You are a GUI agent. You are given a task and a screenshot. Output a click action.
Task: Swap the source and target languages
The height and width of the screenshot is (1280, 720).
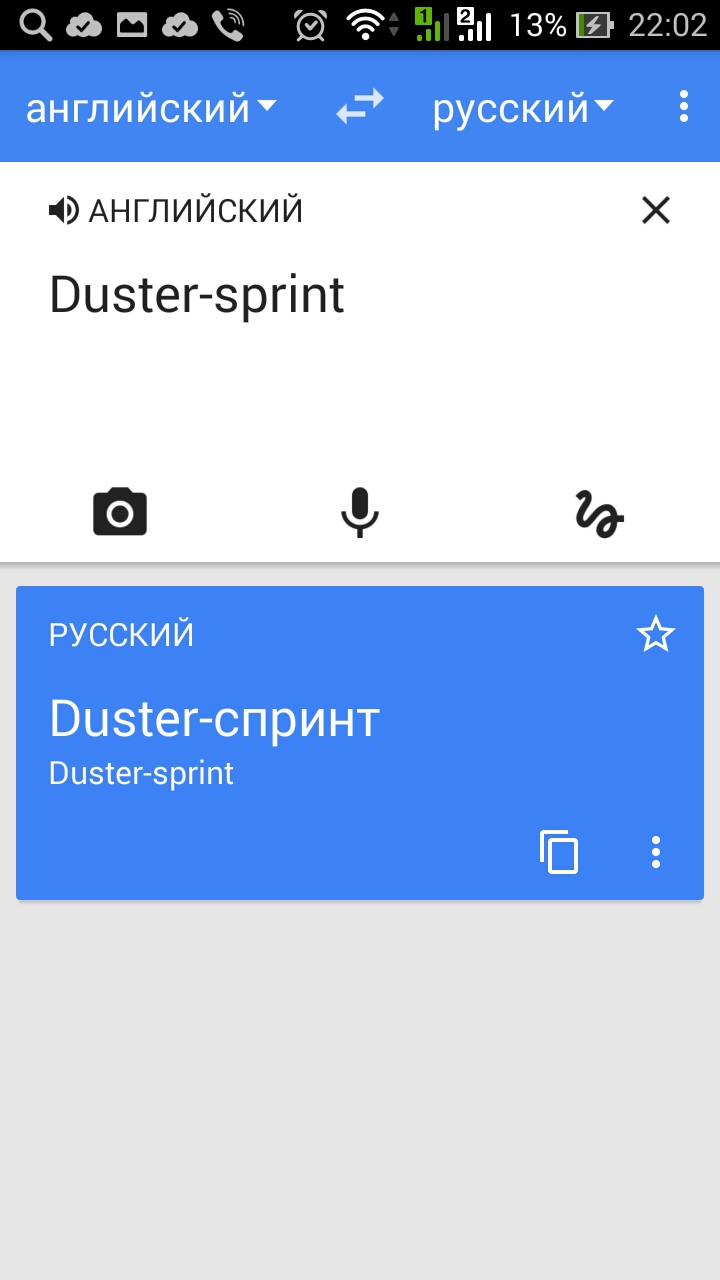pos(360,107)
